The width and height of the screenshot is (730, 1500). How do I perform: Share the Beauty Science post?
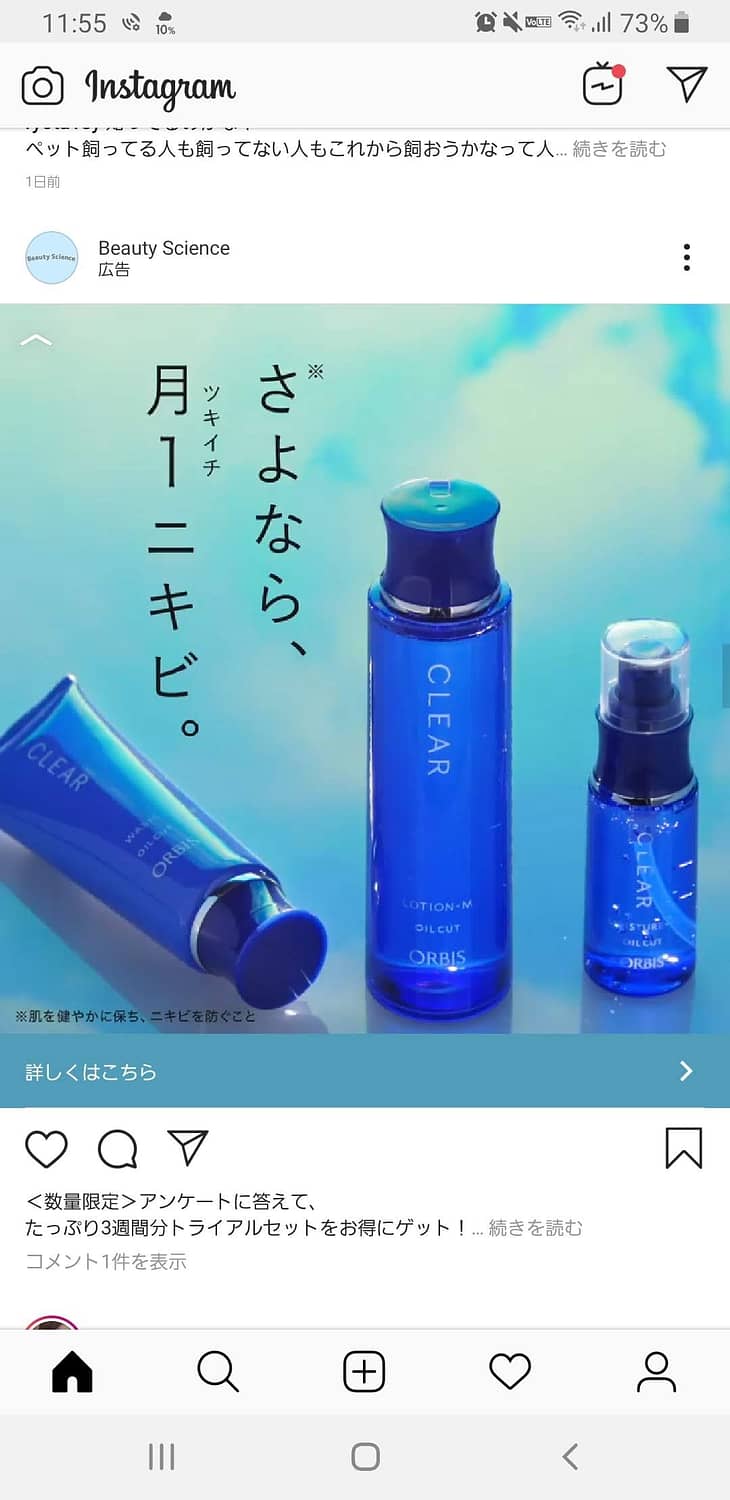coord(188,1148)
